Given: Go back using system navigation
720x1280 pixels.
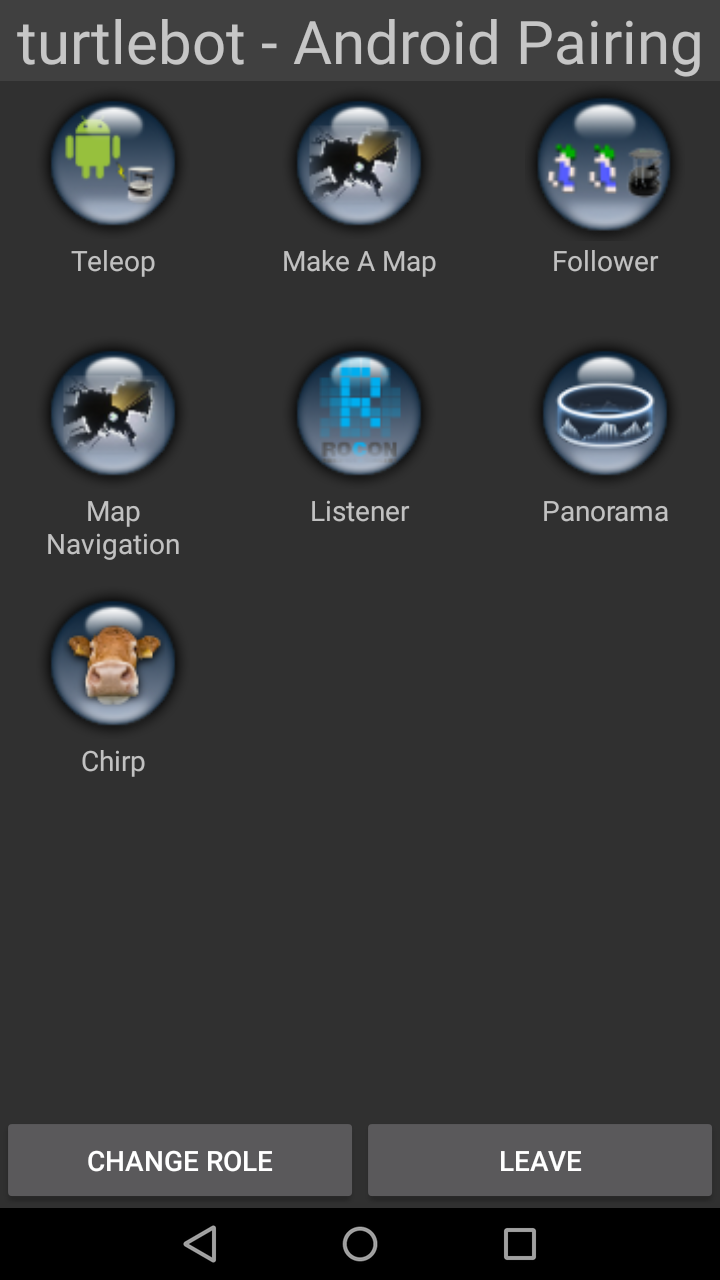Looking at the screenshot, I should pos(200,1244).
